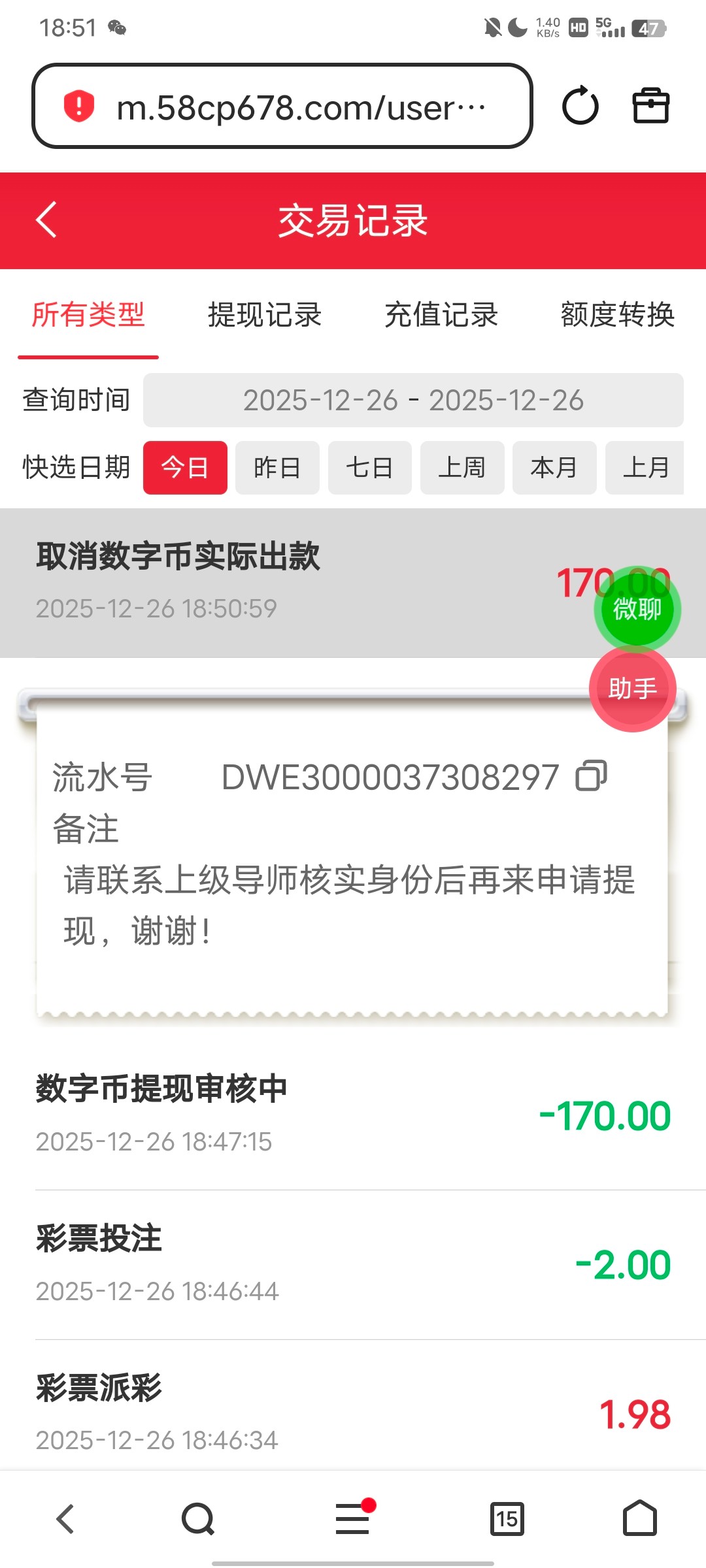Go back from 交易记录 page
706x1568 pixels.
pyautogui.click(x=46, y=220)
